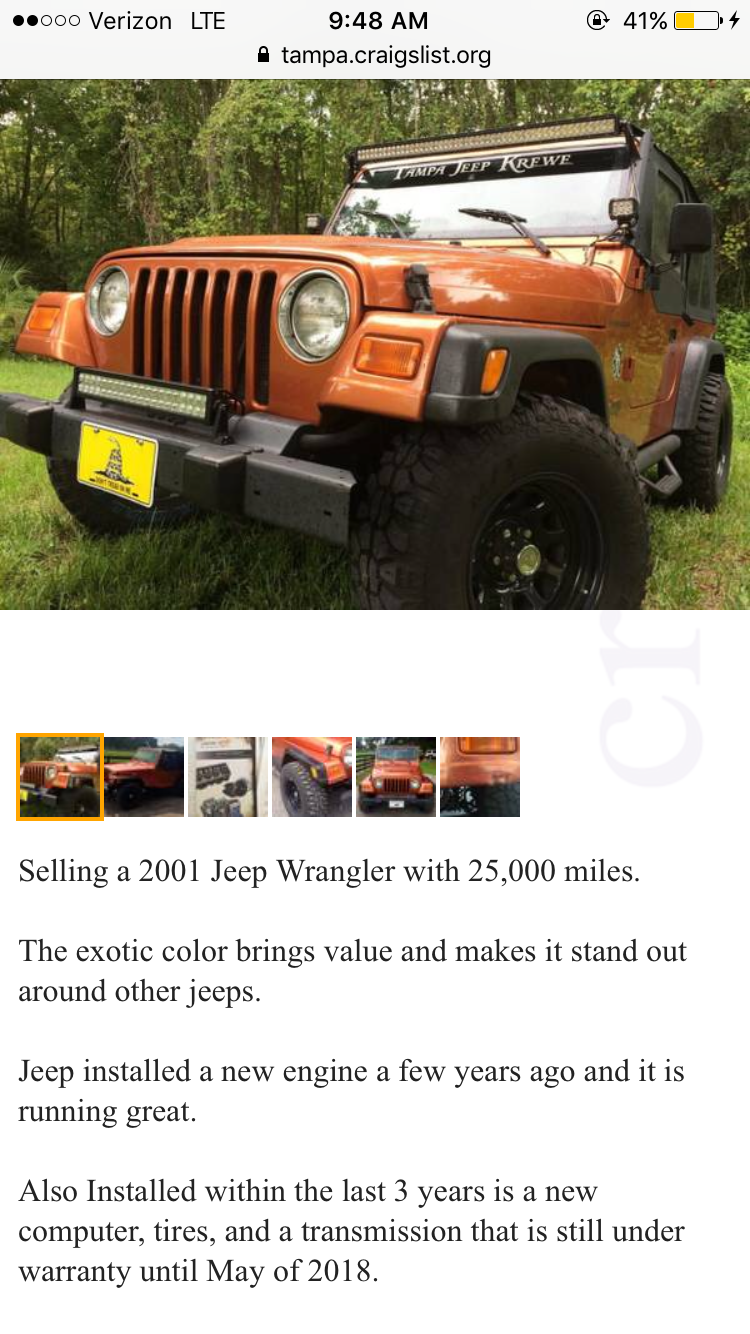View the sixth thumbnail showing turn signal

[x=480, y=777]
